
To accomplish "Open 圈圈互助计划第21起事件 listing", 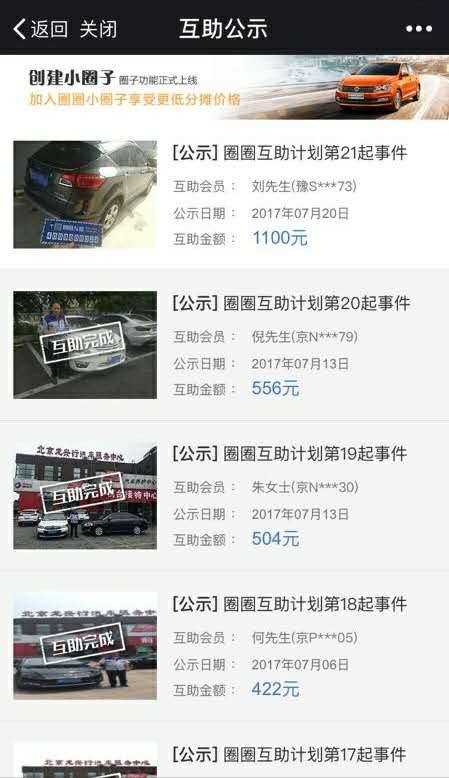I will (x=224, y=194).
